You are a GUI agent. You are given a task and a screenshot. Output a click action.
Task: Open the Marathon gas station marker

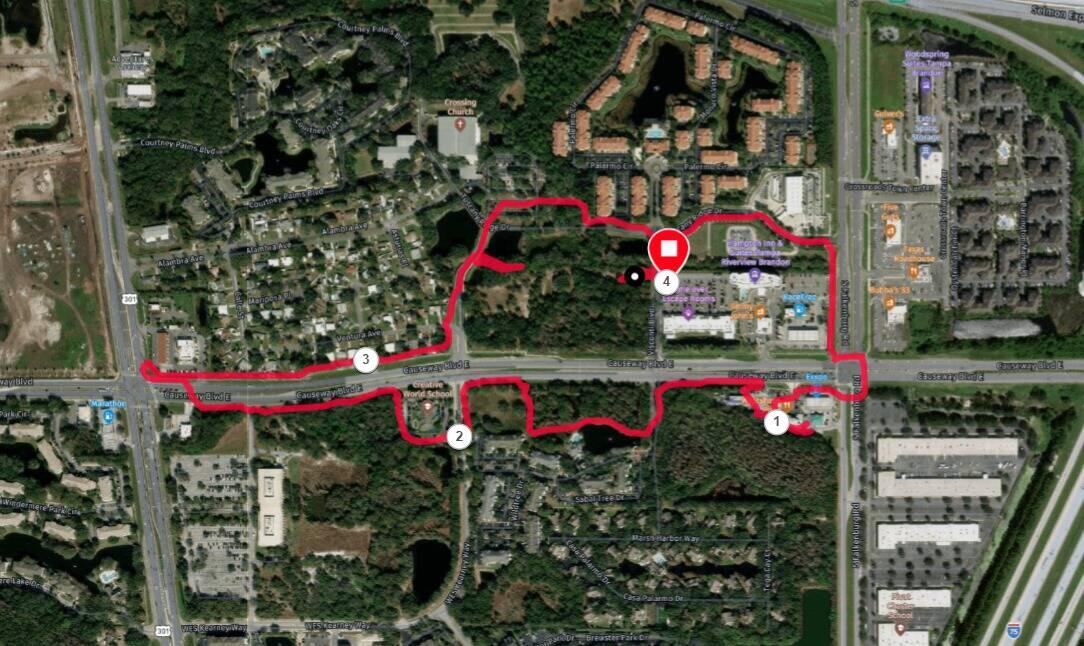[108, 416]
